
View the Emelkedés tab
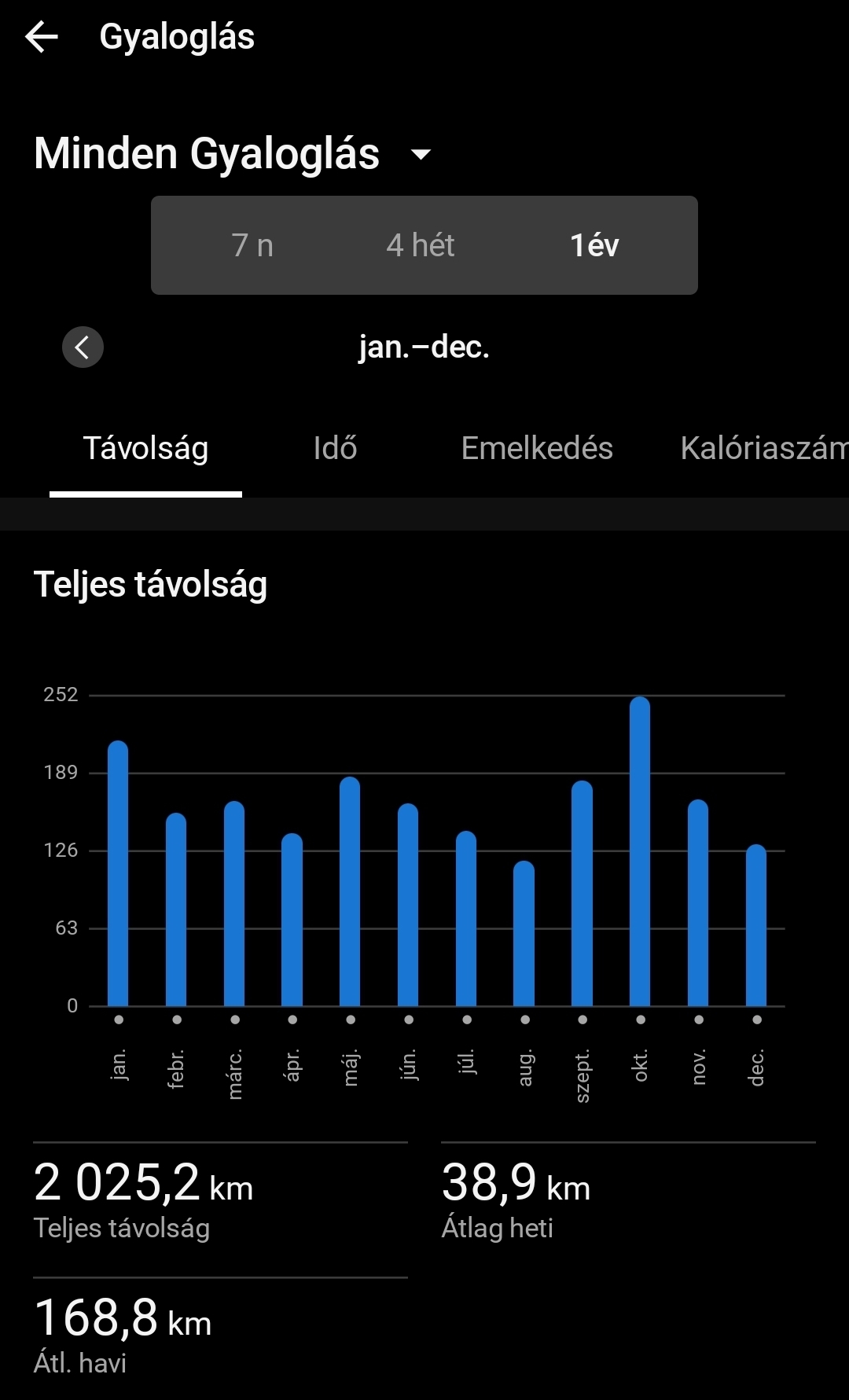pos(537,448)
